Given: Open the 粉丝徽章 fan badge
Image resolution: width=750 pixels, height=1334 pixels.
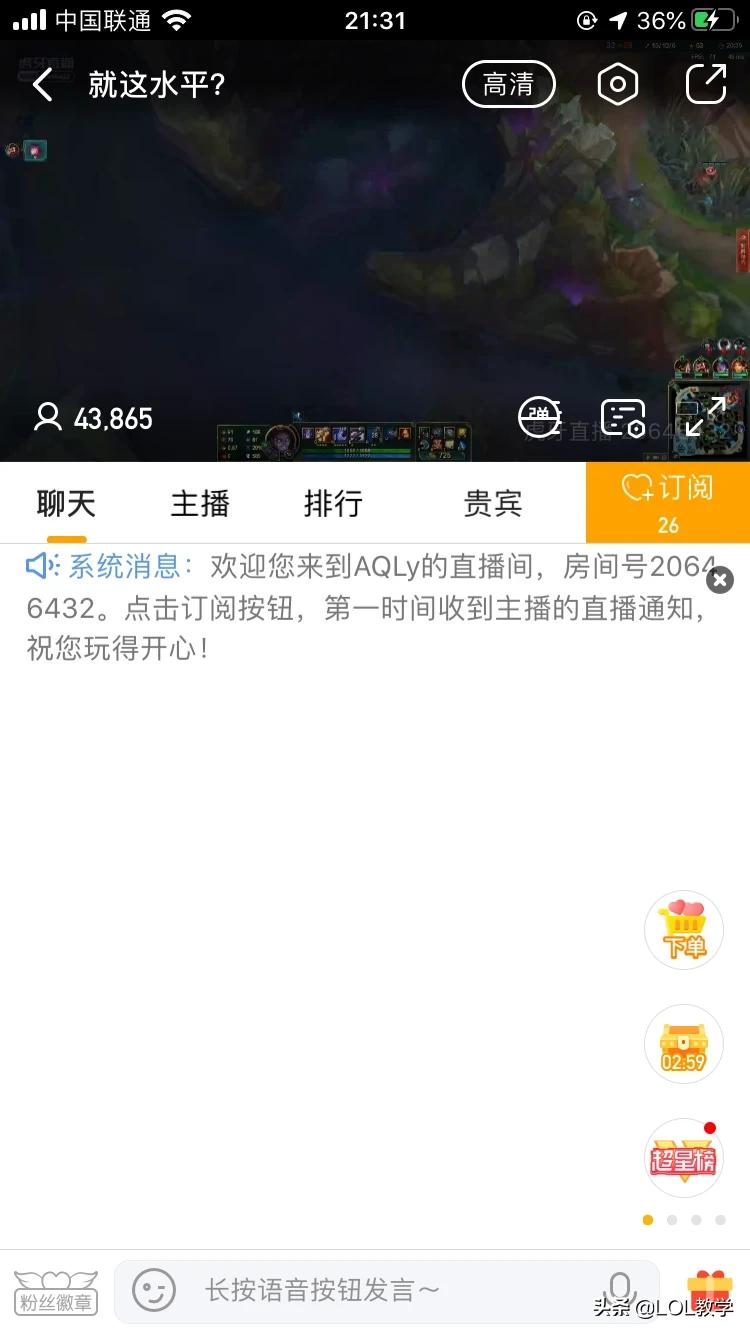Looking at the screenshot, I should point(55,1292).
